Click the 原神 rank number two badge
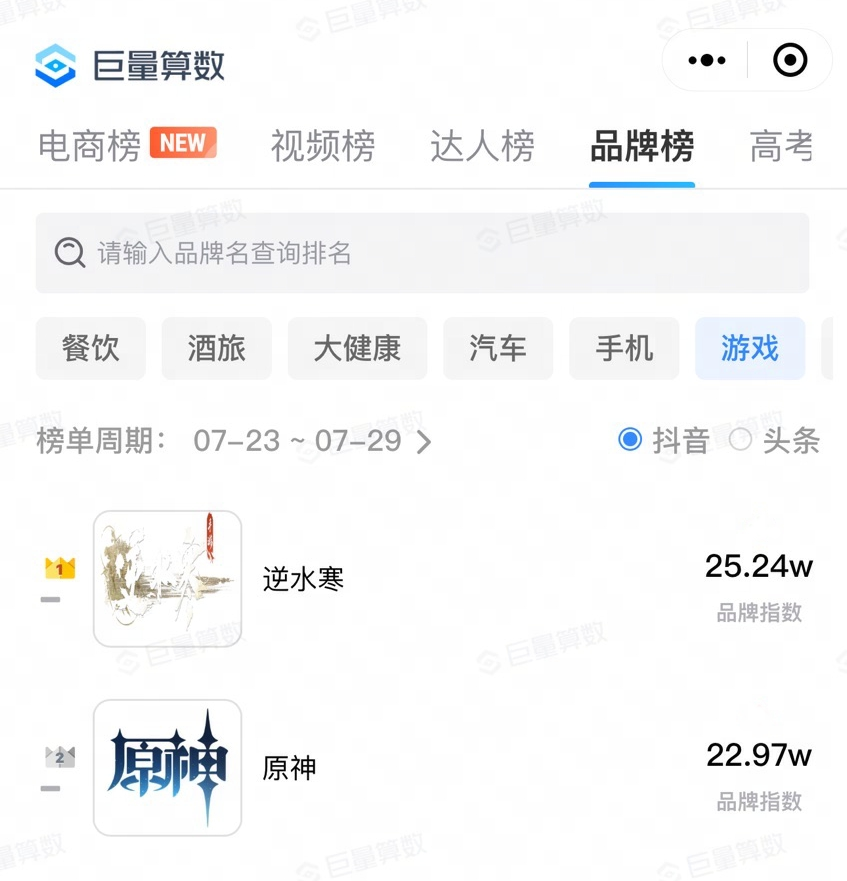Viewport: 847px width, 881px height. pyautogui.click(x=57, y=758)
